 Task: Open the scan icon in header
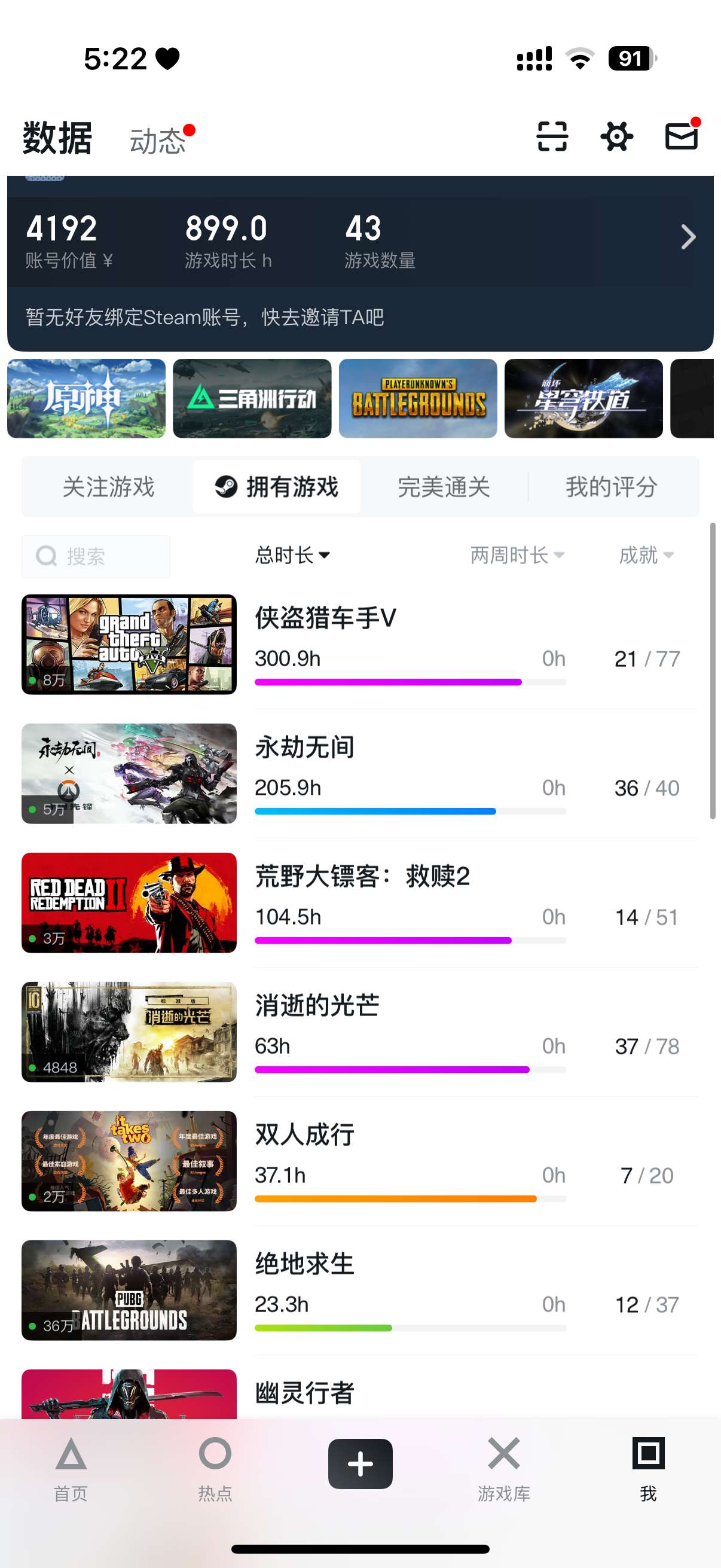[x=552, y=136]
